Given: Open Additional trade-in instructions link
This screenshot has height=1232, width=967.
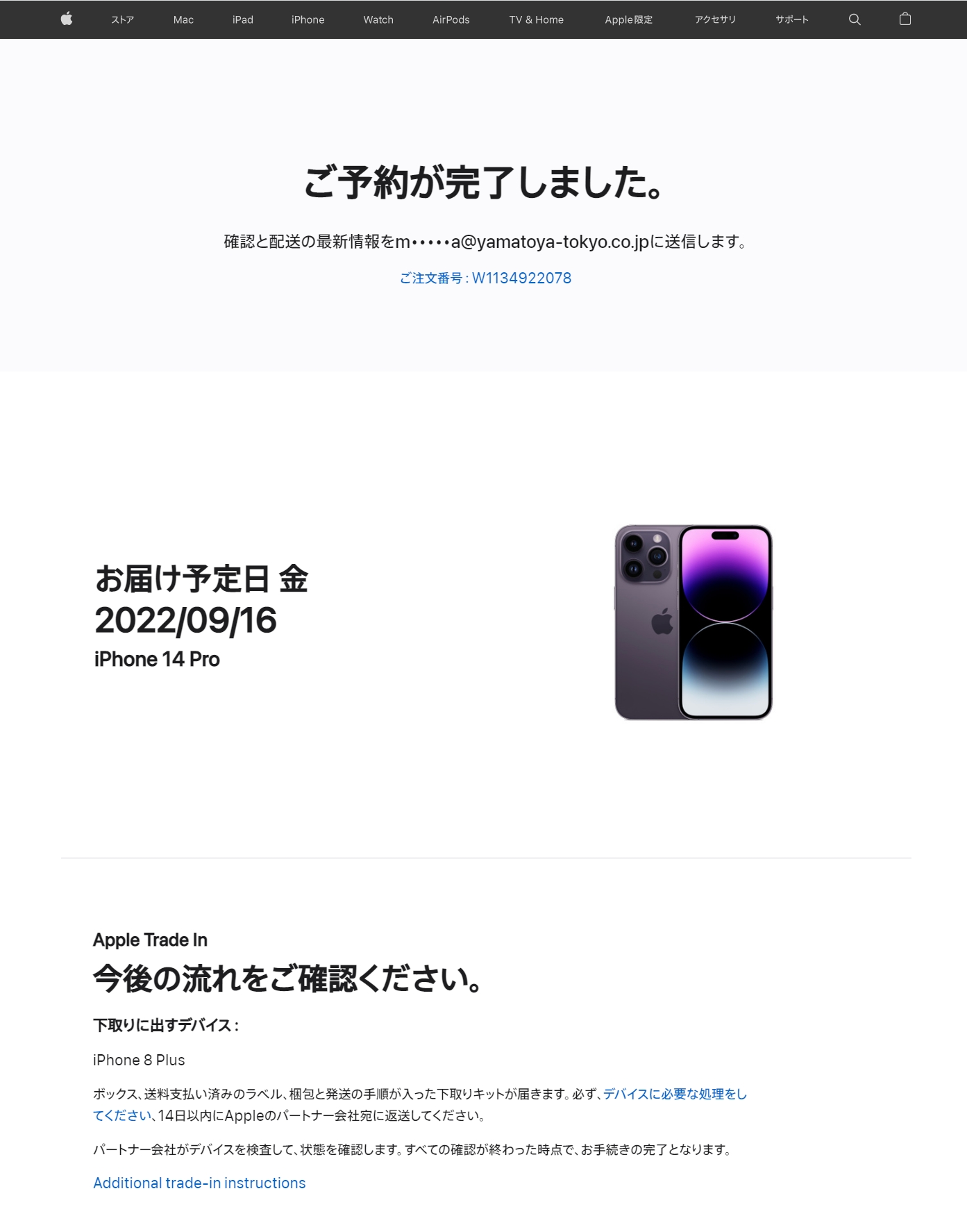Looking at the screenshot, I should (199, 1183).
